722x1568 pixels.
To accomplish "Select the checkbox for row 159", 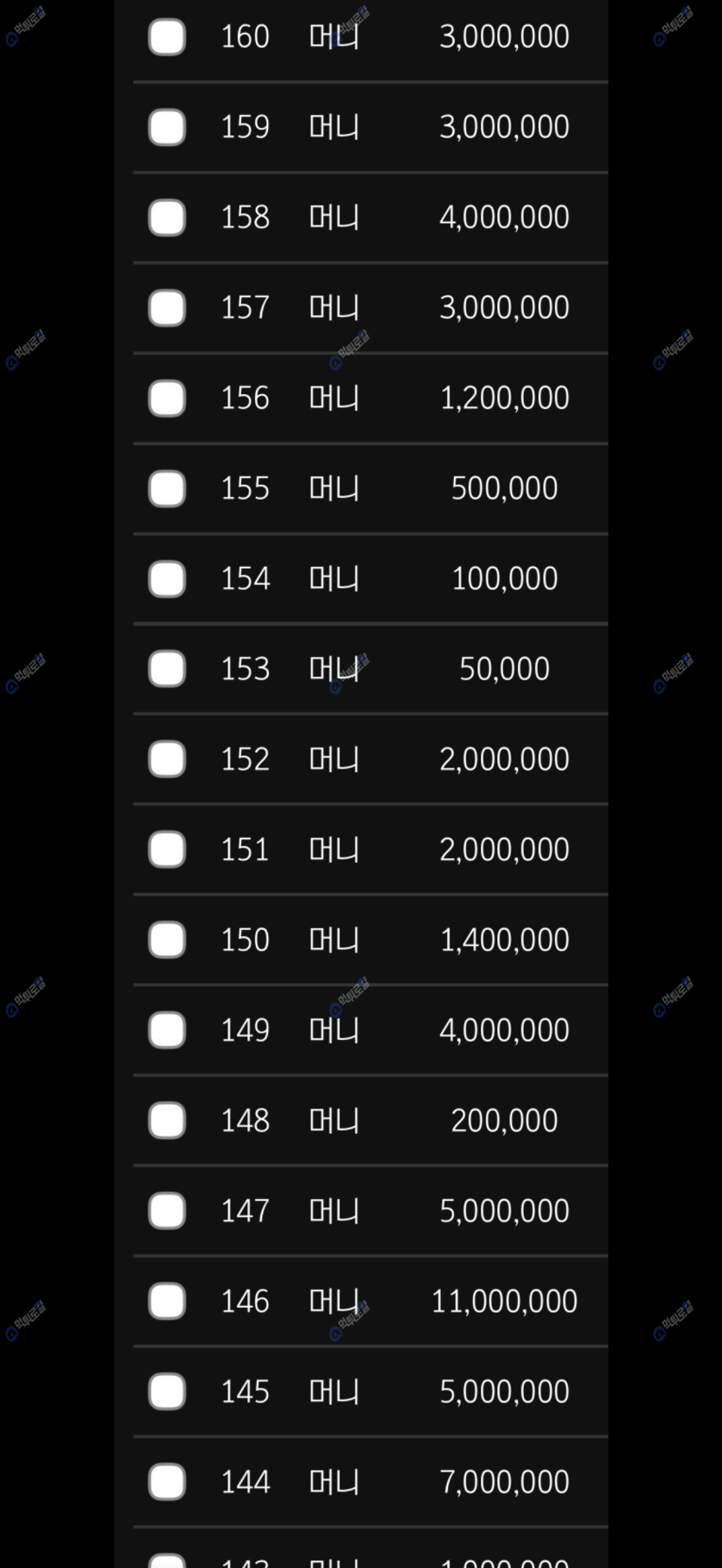I will 167,127.
